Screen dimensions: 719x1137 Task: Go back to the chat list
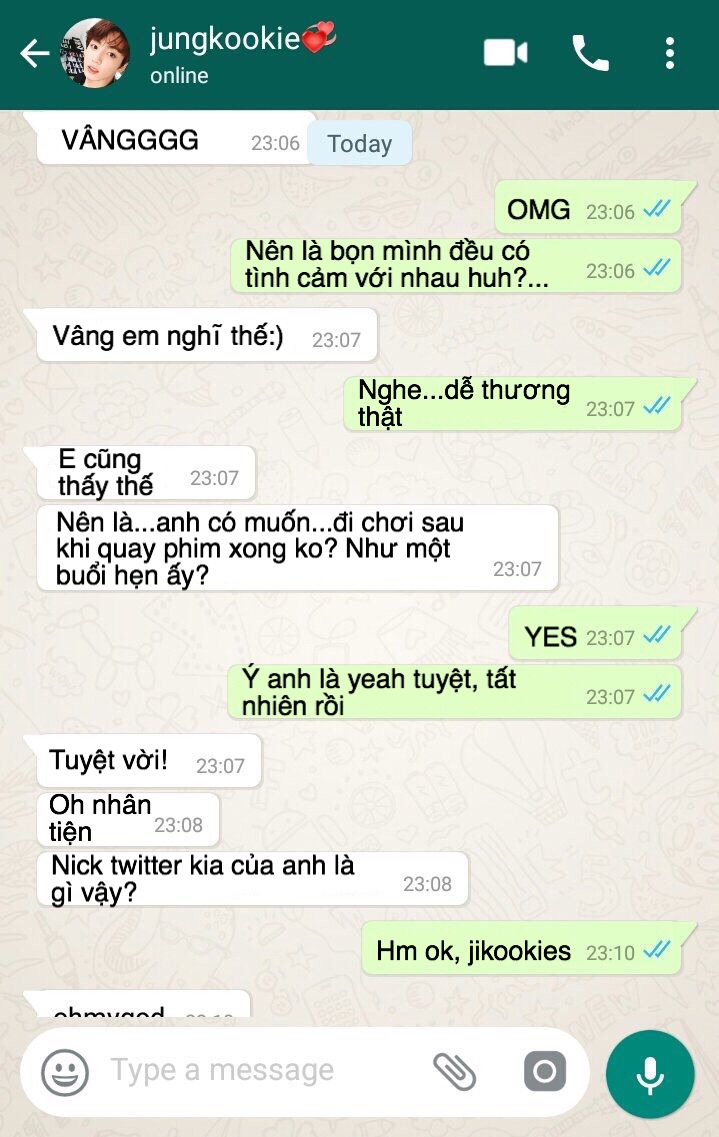coord(34,54)
